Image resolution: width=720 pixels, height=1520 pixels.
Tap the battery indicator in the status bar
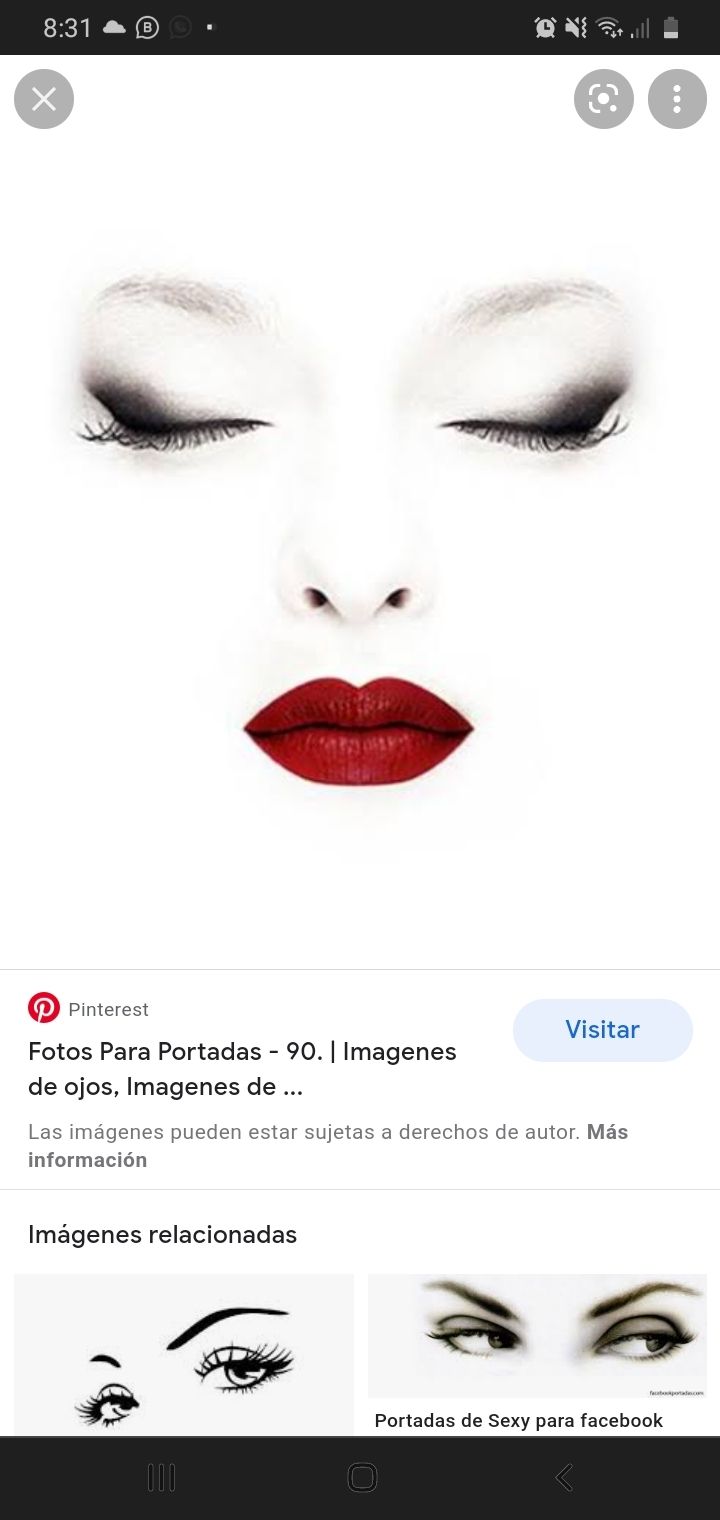(672, 27)
